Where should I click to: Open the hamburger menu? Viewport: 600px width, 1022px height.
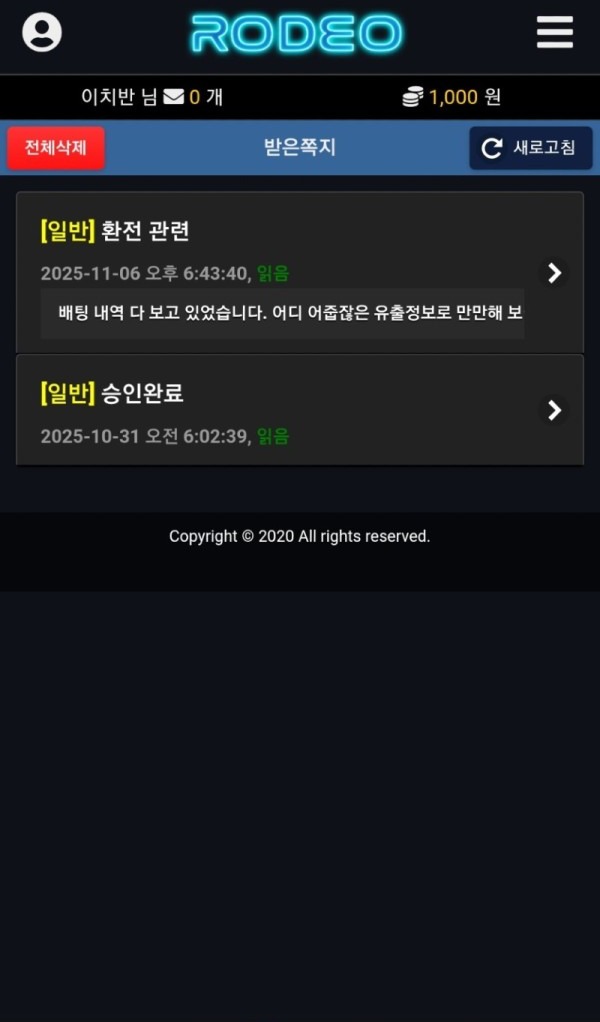554,33
